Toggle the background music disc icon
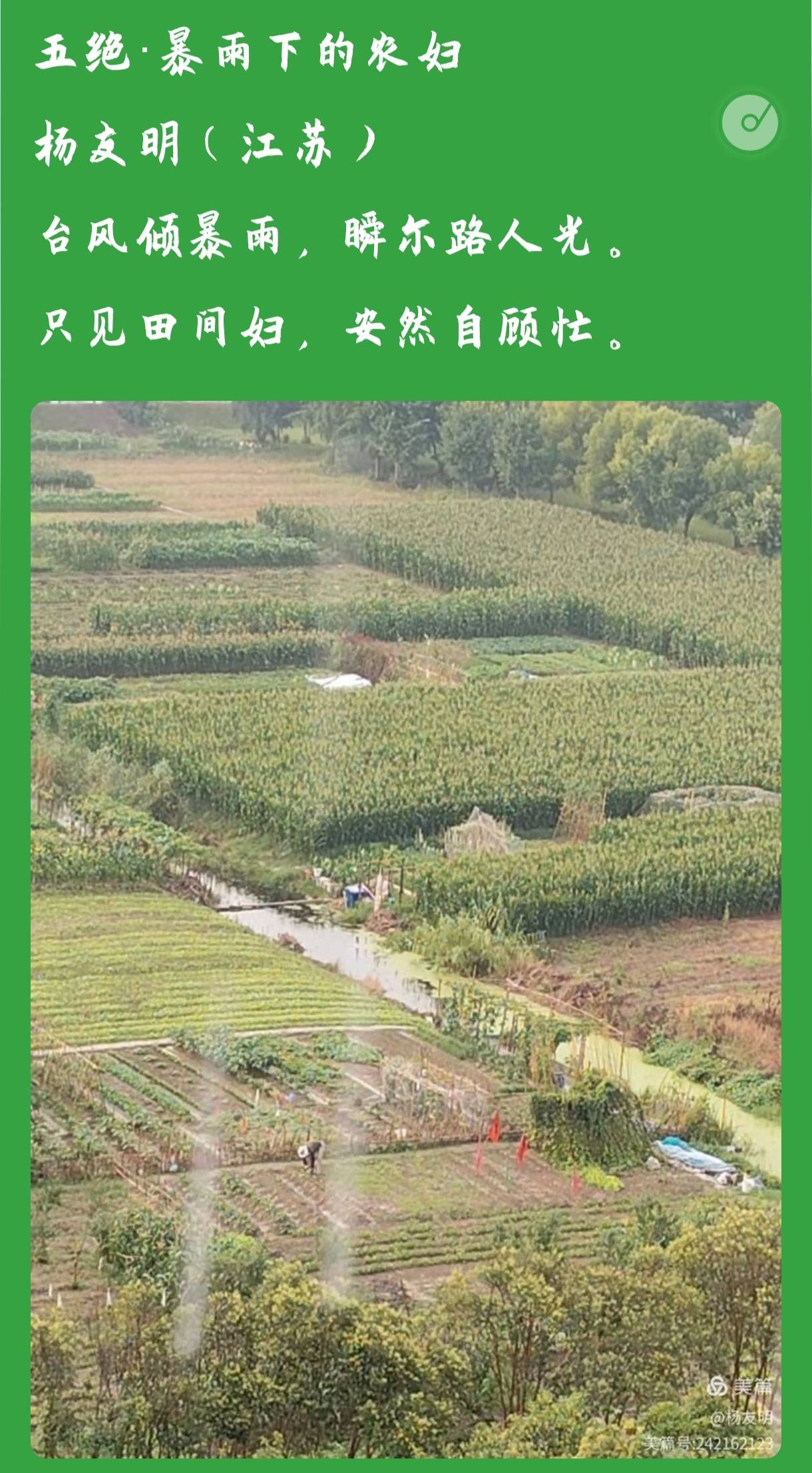This screenshot has width=812, height=1473. click(x=750, y=122)
